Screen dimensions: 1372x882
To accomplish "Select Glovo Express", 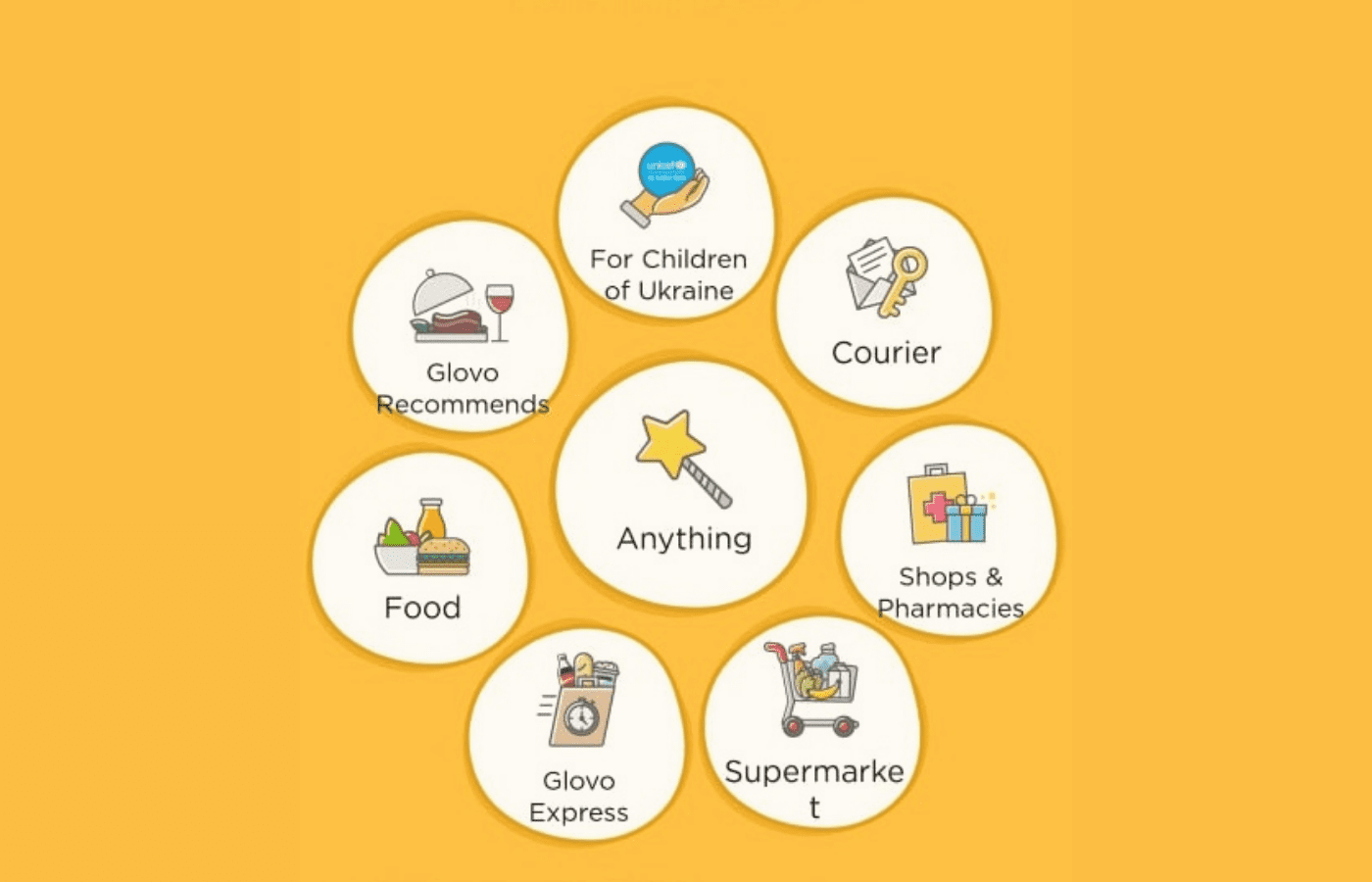I will point(577,737).
